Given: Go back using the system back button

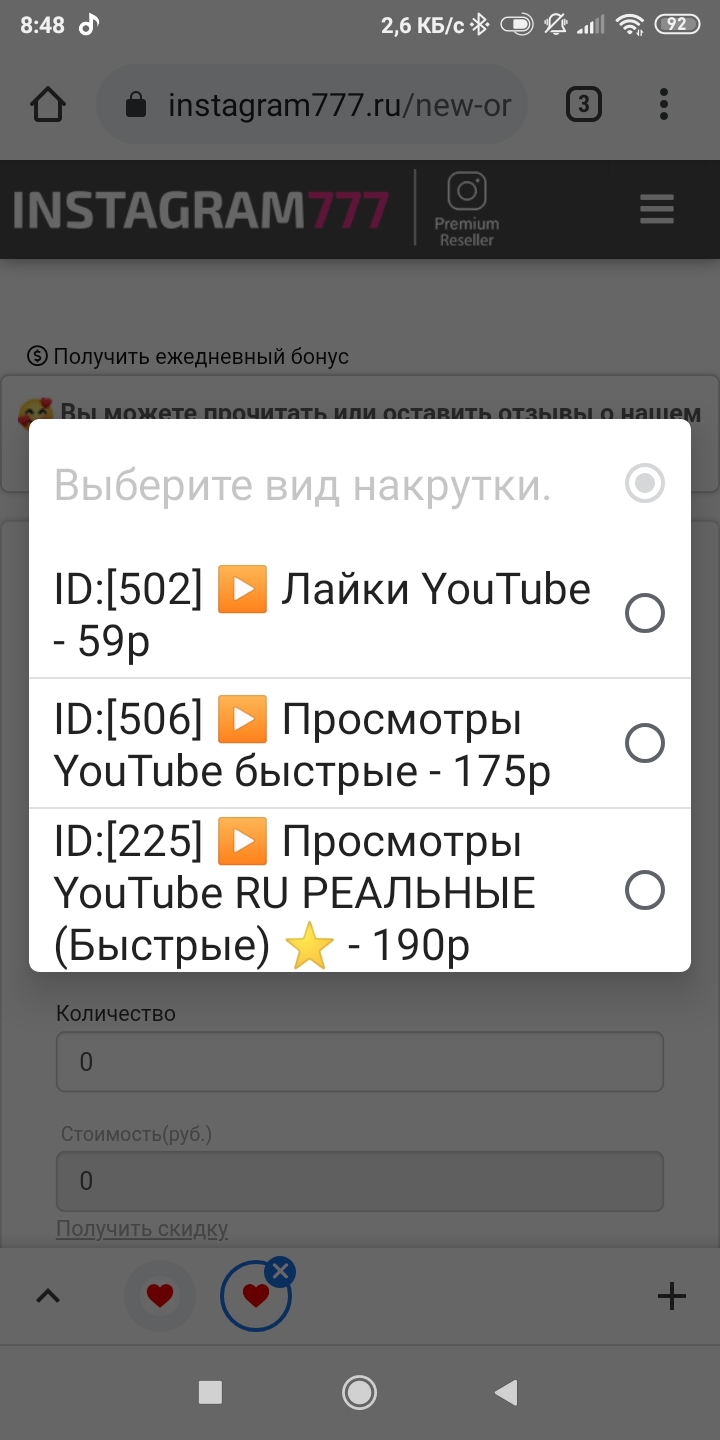Looking at the screenshot, I should pyautogui.click(x=507, y=1392).
